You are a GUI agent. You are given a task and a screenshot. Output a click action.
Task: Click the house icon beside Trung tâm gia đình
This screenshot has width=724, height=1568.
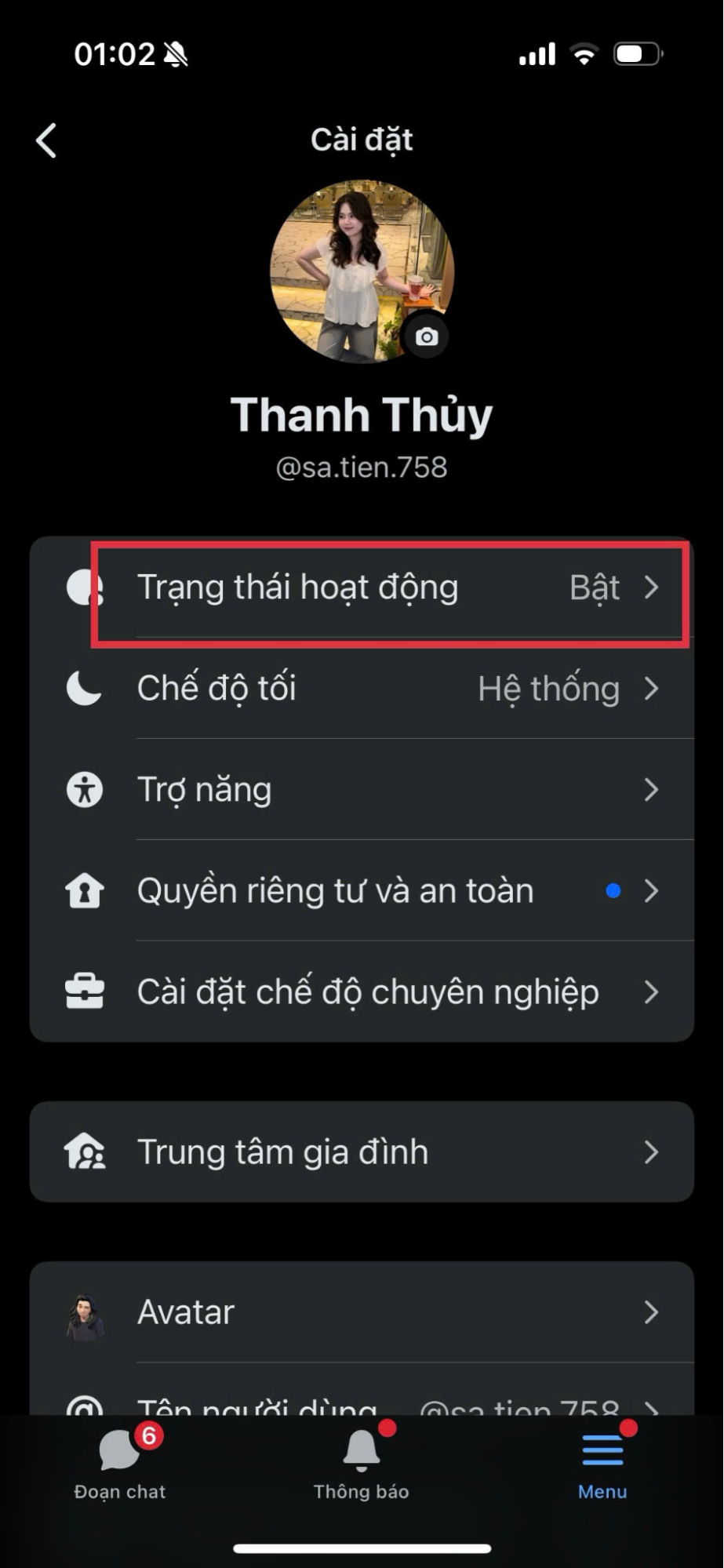pyautogui.click(x=86, y=1151)
